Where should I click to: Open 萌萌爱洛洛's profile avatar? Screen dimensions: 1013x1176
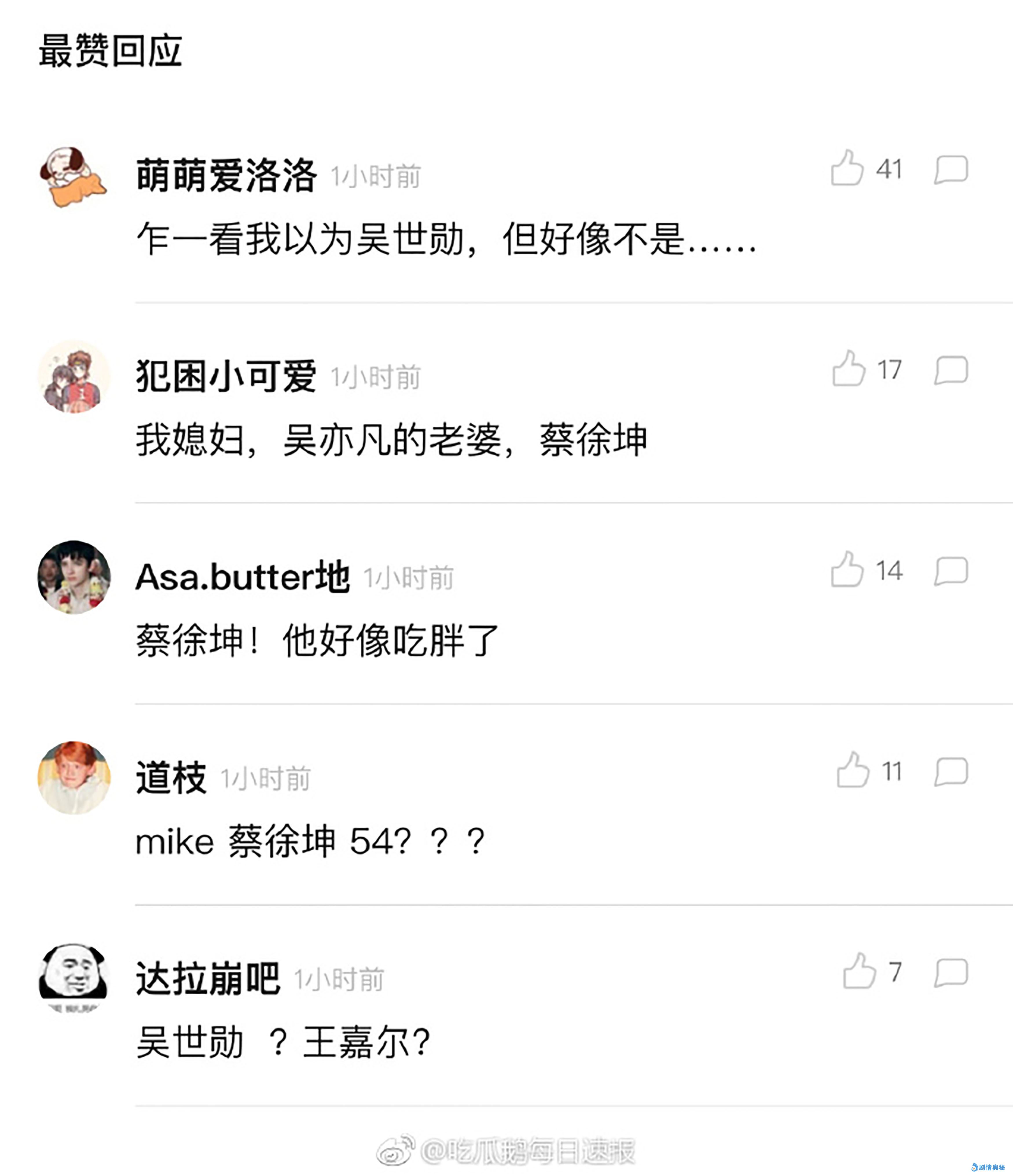(x=74, y=177)
